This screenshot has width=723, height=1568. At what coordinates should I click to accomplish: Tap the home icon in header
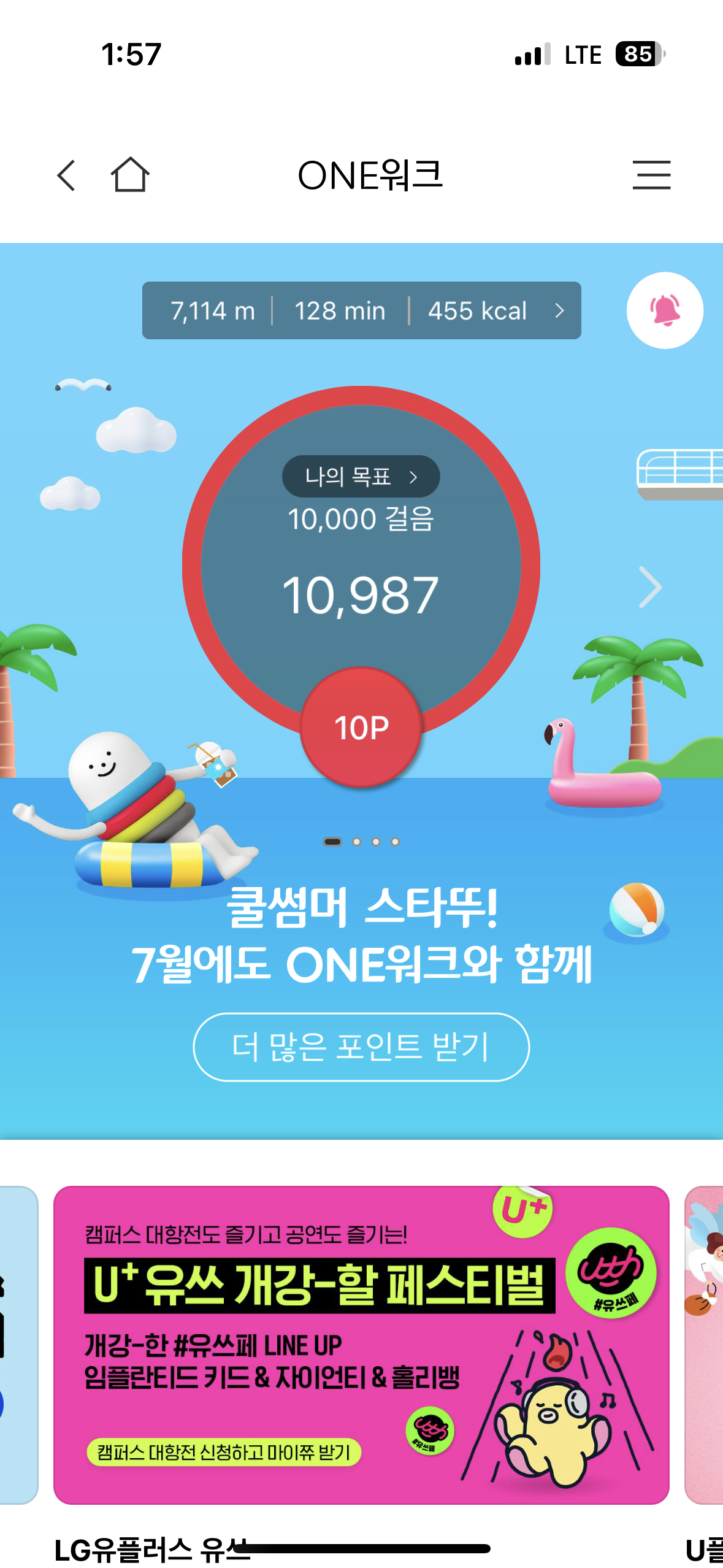(130, 175)
